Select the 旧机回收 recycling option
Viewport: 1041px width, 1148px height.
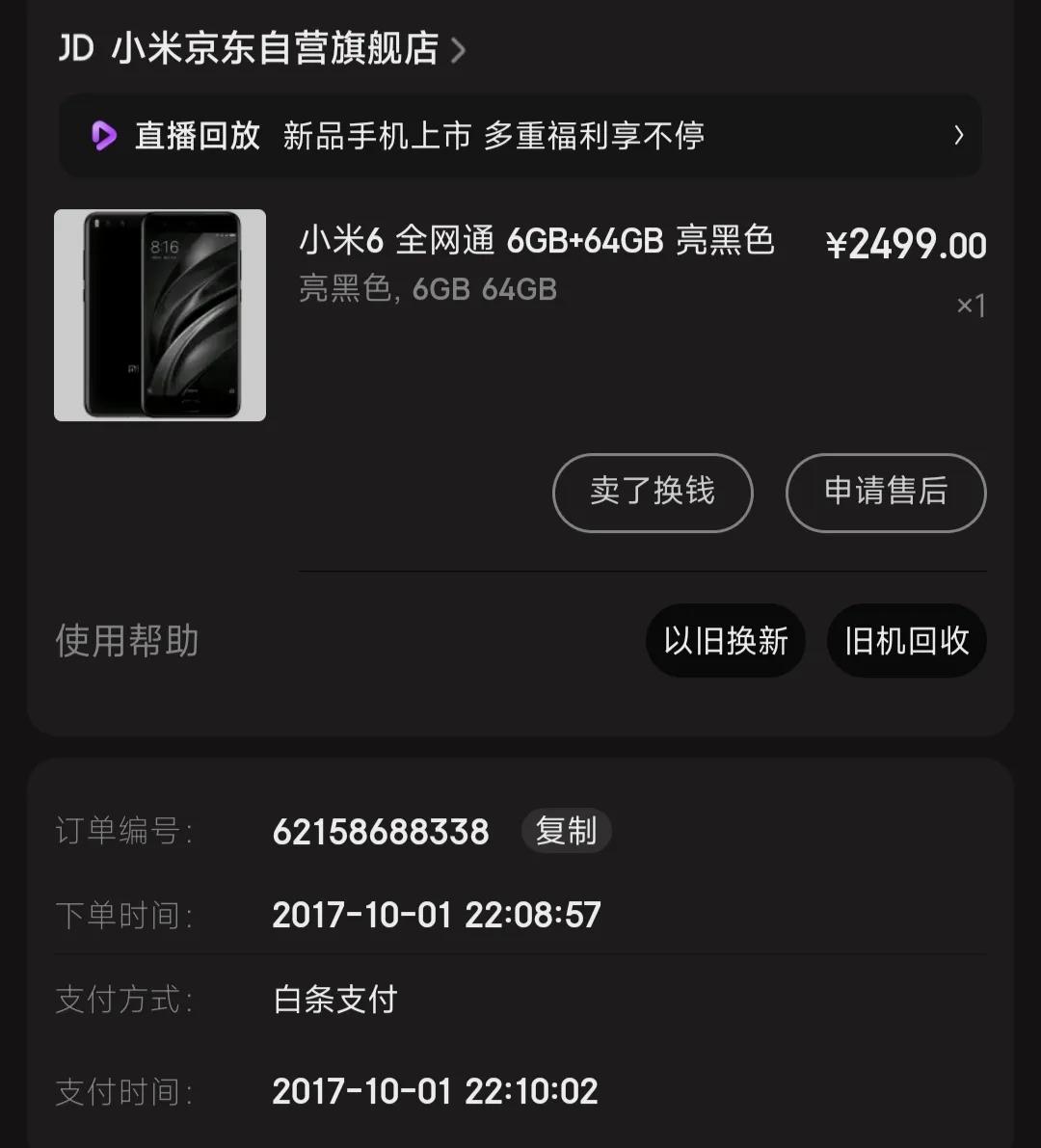pyautogui.click(x=906, y=640)
